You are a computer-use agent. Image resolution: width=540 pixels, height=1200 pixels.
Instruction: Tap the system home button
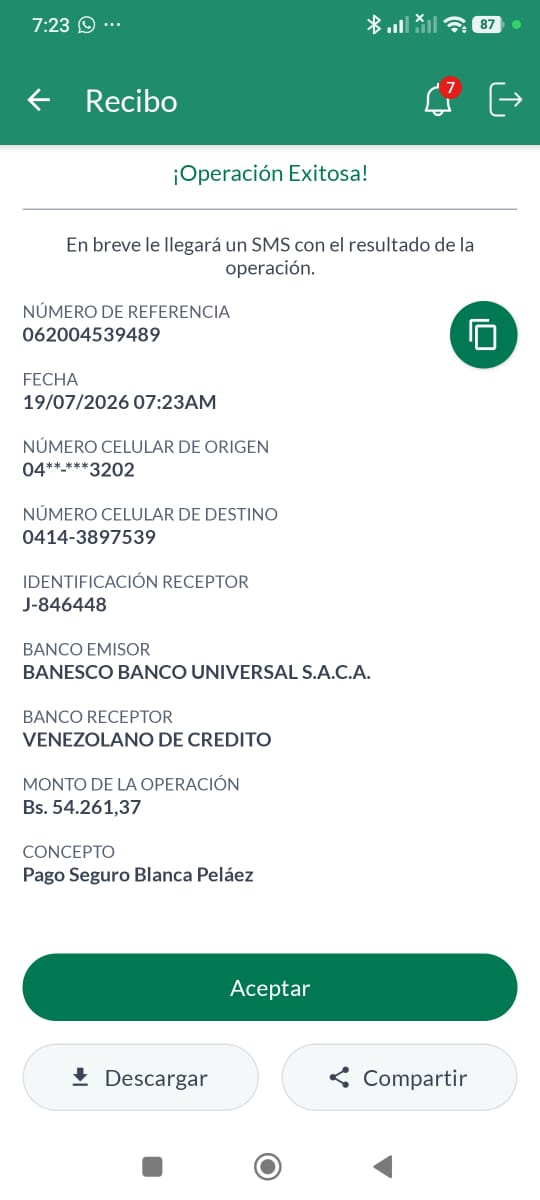click(268, 1166)
